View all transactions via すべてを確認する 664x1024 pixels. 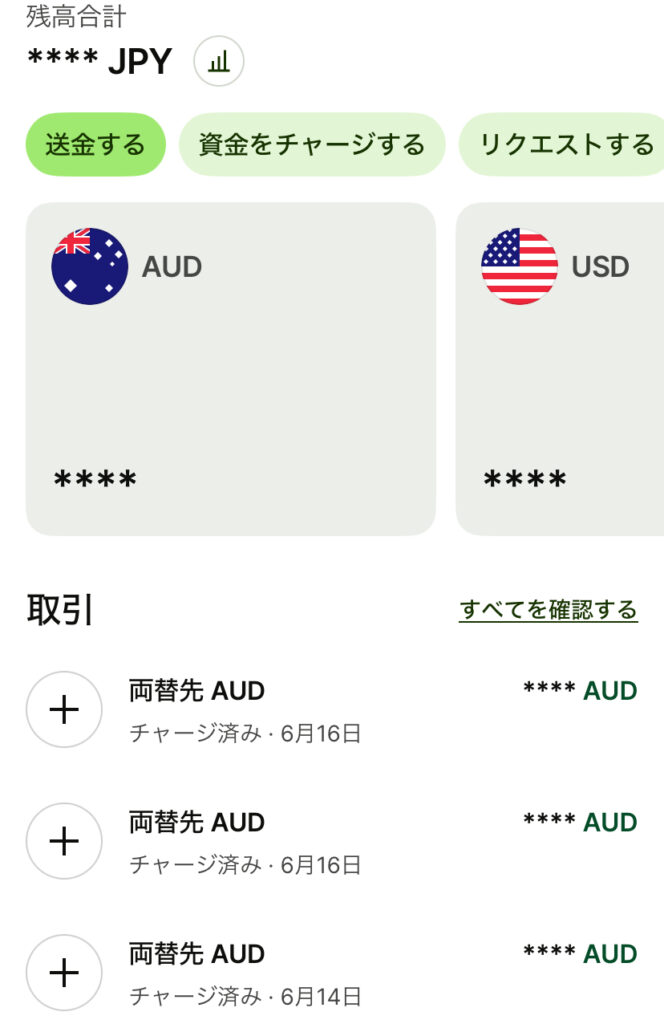[x=548, y=609]
